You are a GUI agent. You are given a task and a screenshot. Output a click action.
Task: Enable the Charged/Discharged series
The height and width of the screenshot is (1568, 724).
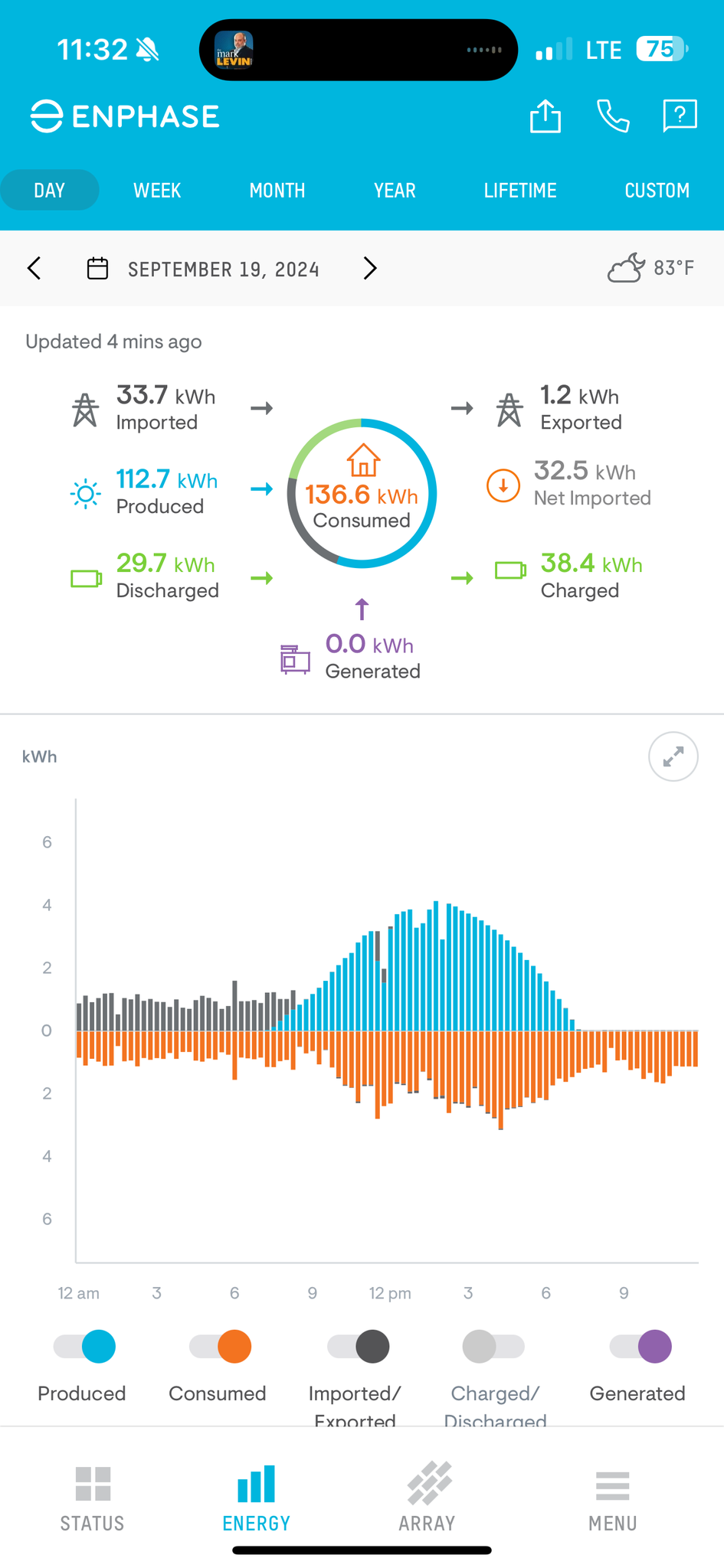coord(493,1346)
